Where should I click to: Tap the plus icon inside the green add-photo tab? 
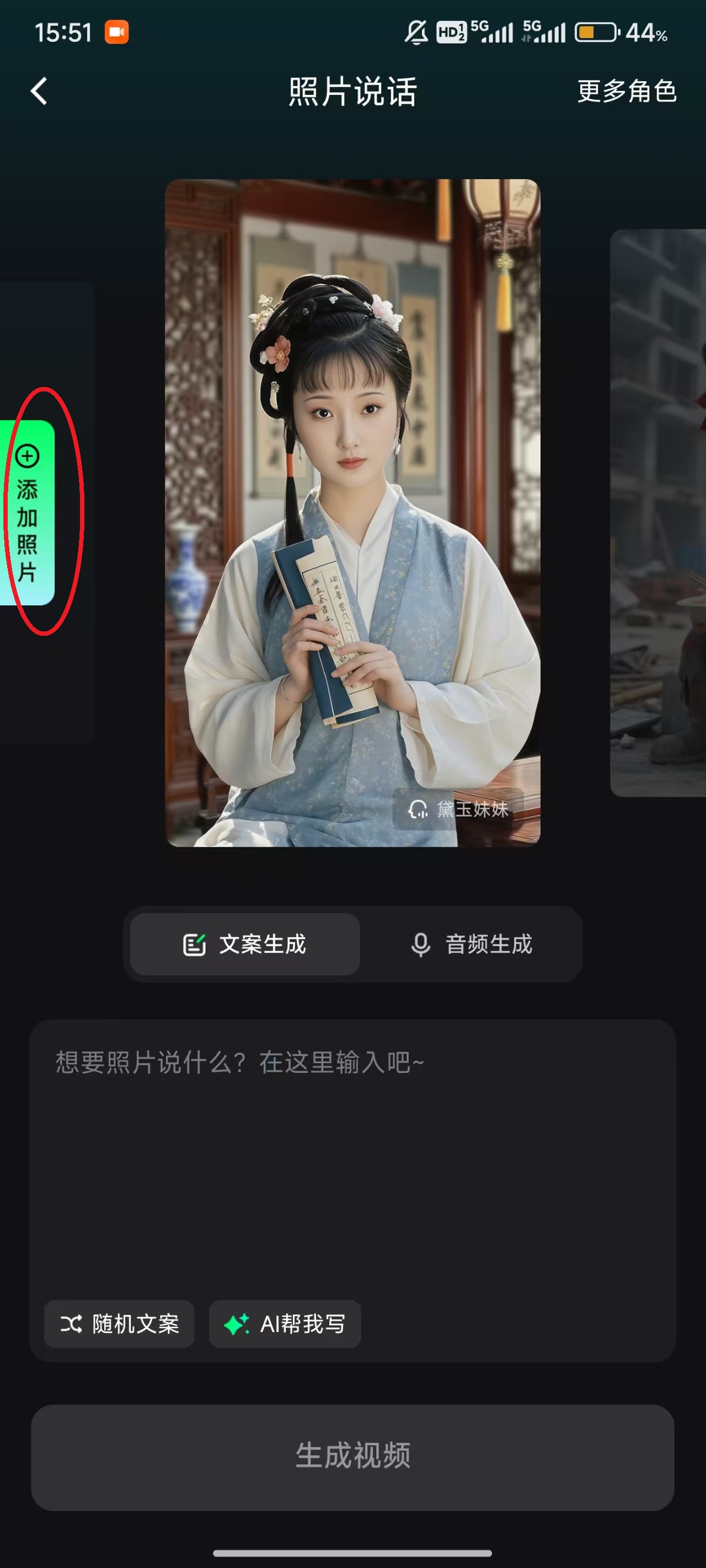tap(28, 458)
